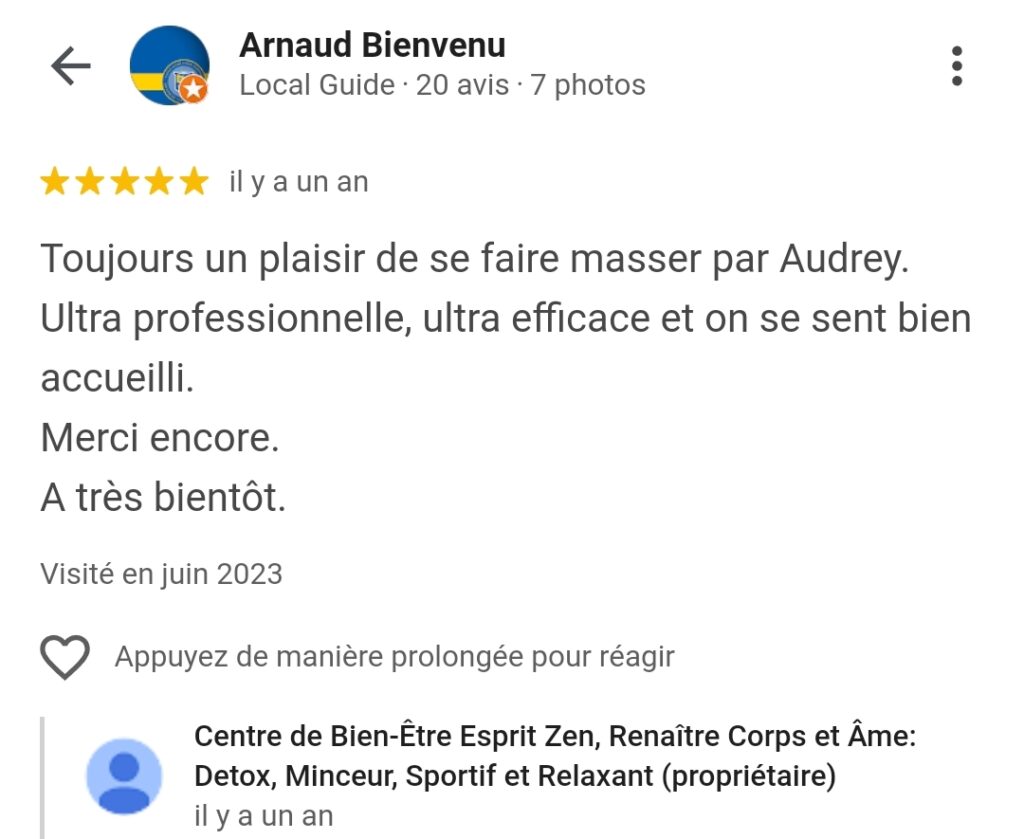Open Arnaud Bienvenu's profile picture
The image size is (1024, 839).
(x=169, y=66)
